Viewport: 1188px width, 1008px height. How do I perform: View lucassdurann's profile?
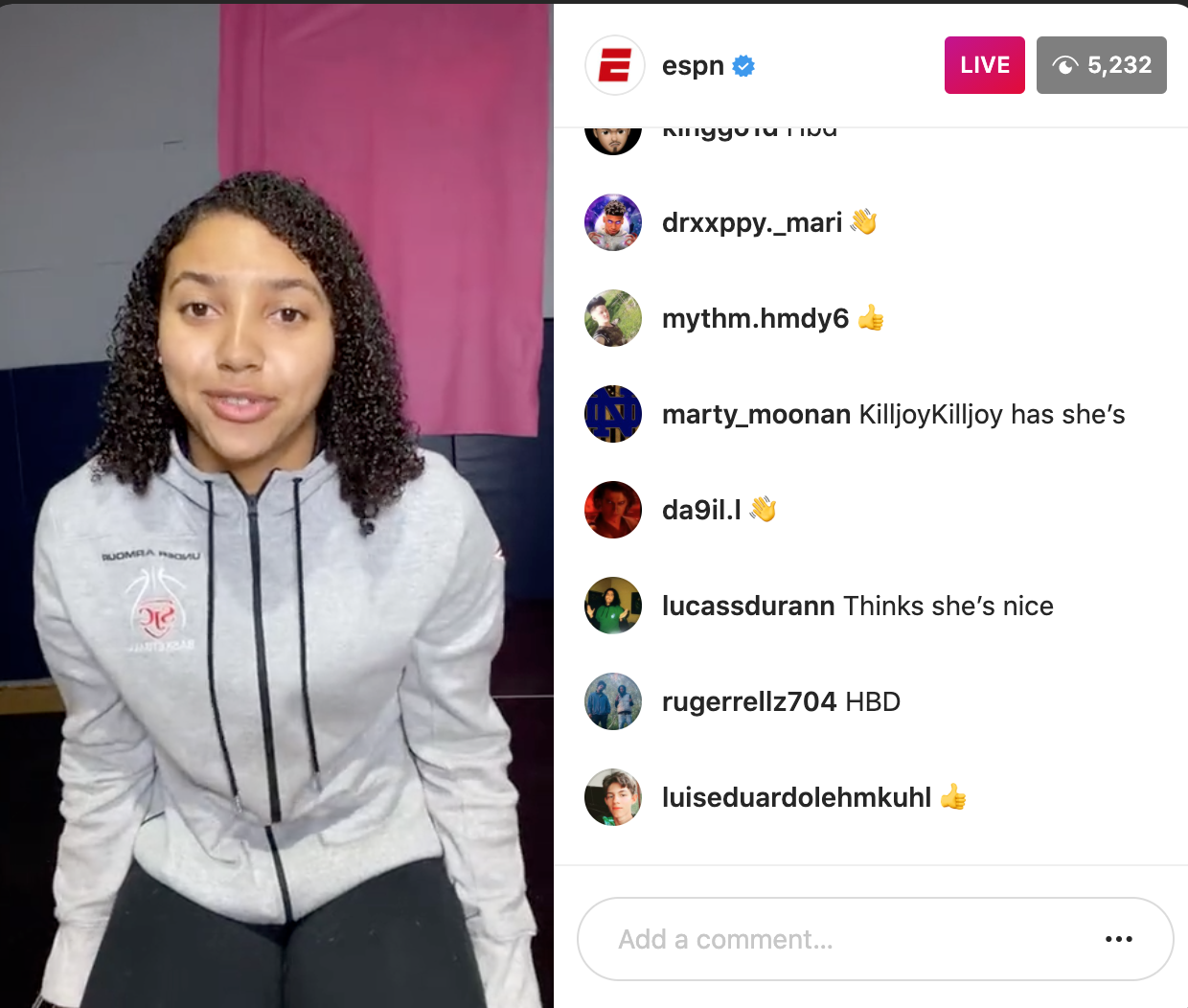click(748, 606)
